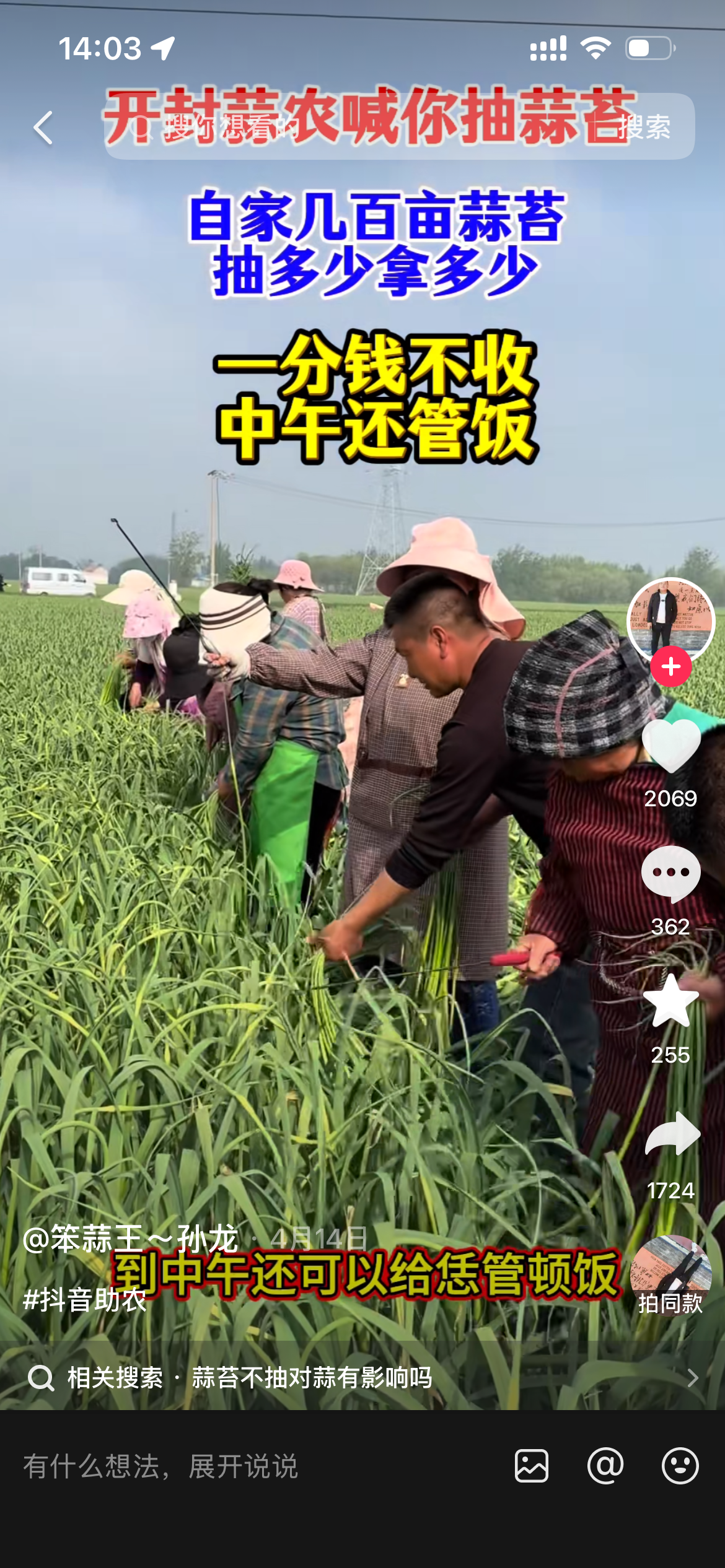725x1568 pixels.
Task: Open the creator's profile avatar
Action: point(670,619)
